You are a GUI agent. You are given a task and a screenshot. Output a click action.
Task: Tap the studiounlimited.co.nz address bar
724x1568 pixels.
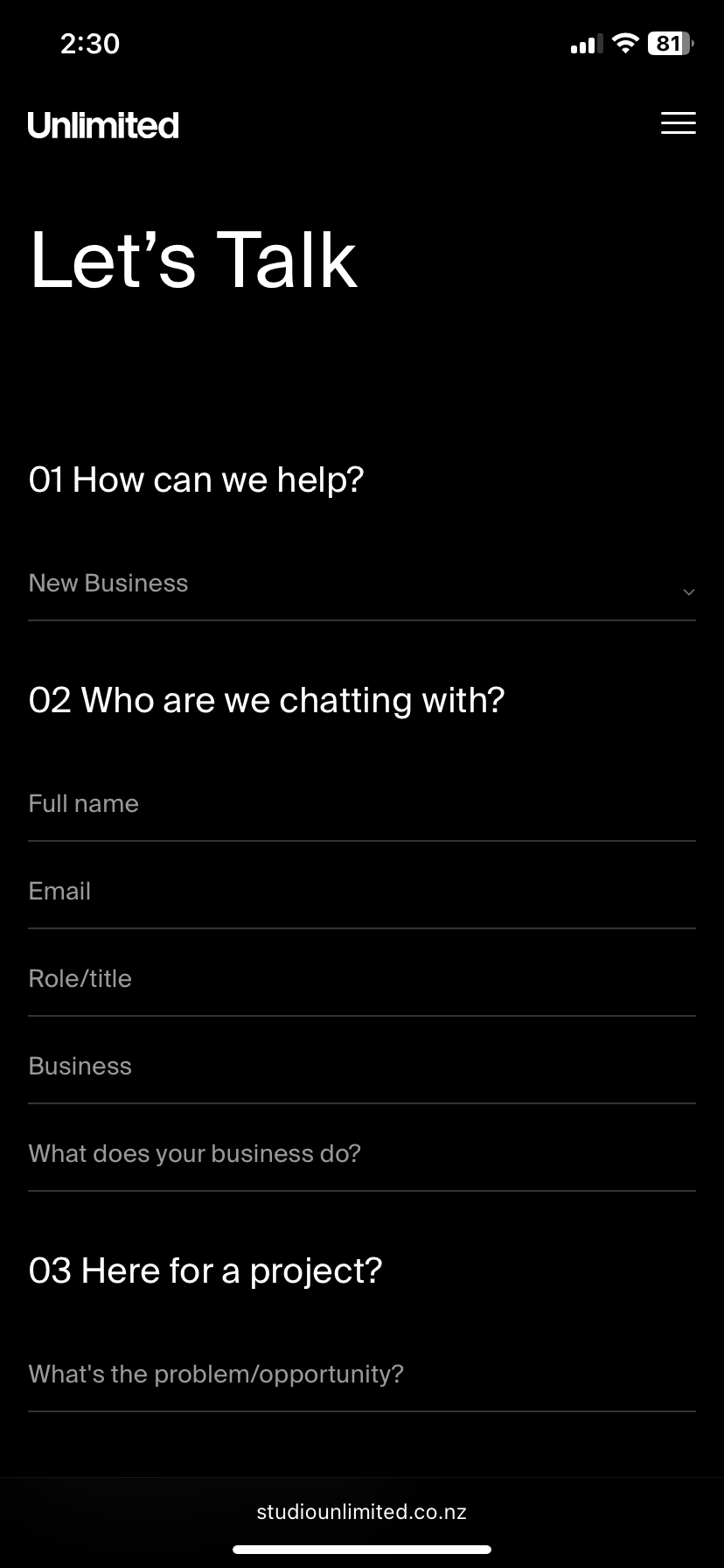pyautogui.click(x=361, y=1511)
